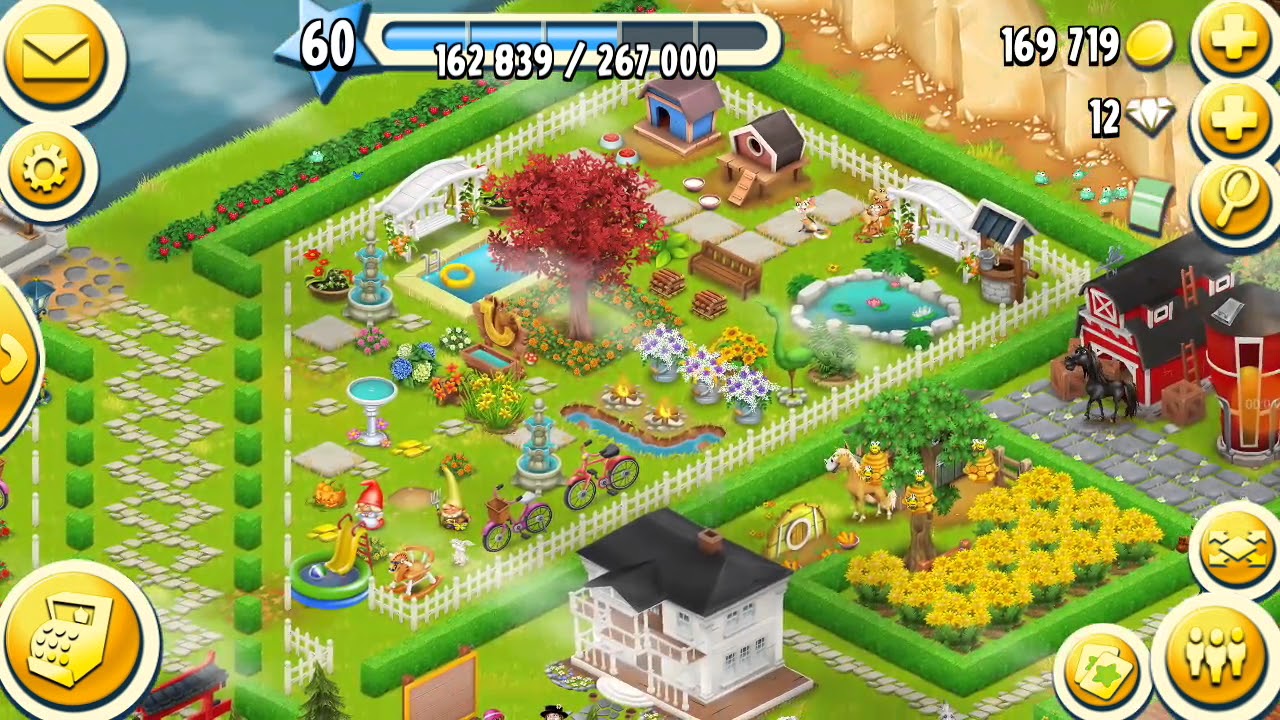
Task: Open the magnifying glass search button
Action: [x=1237, y=196]
